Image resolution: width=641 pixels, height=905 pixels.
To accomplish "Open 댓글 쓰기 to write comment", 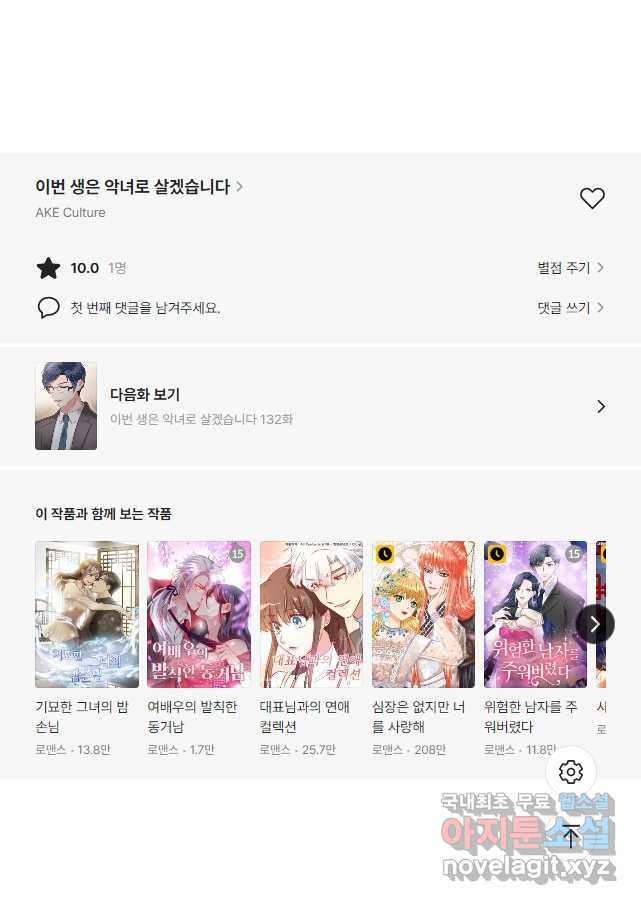I will (x=570, y=308).
